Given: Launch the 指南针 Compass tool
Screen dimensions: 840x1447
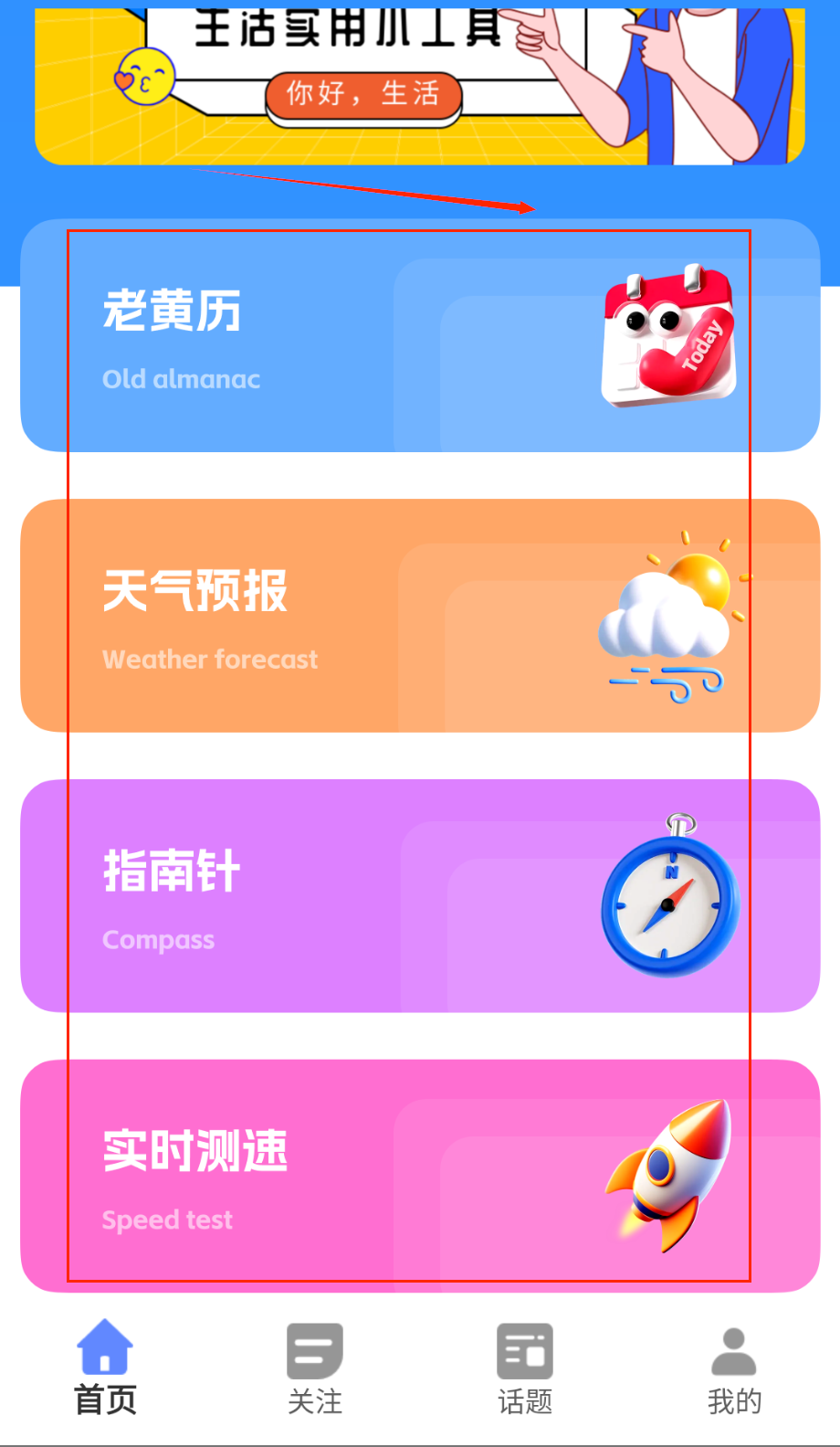Looking at the screenshot, I should coord(420,895).
